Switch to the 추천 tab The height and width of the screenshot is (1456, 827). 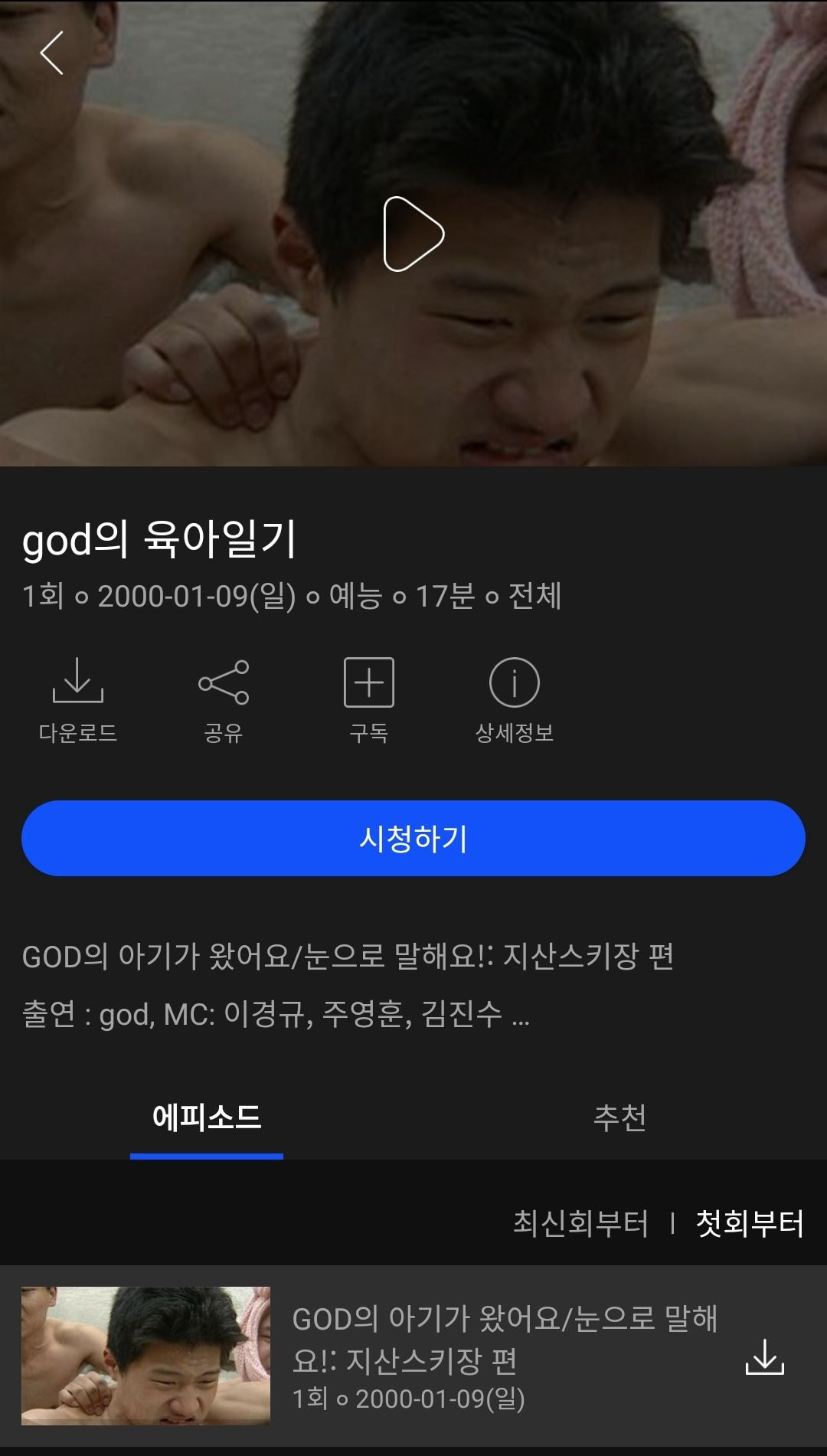(619, 1117)
